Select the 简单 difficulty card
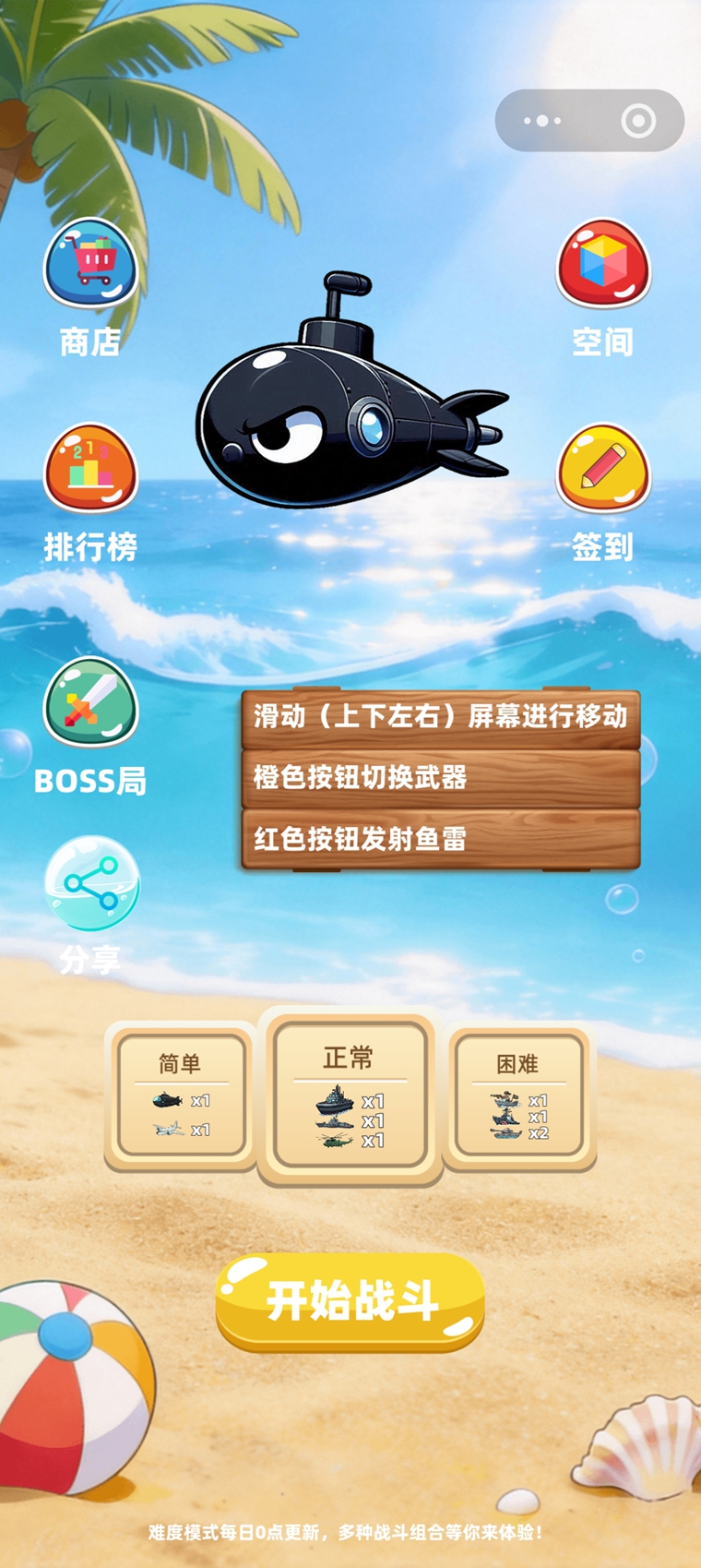701x1568 pixels. coord(181,1095)
